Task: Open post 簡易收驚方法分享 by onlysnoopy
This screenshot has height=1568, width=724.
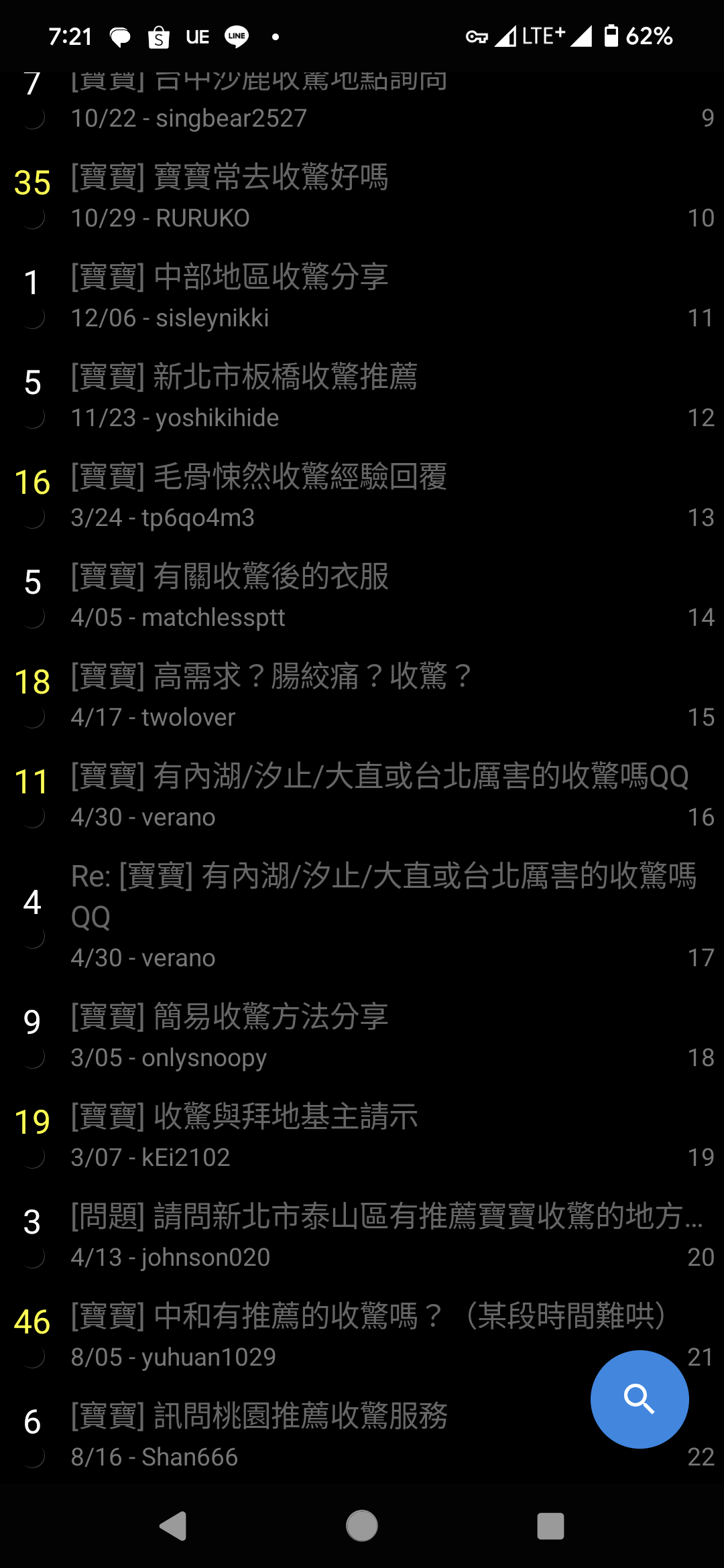Action: click(362, 1036)
